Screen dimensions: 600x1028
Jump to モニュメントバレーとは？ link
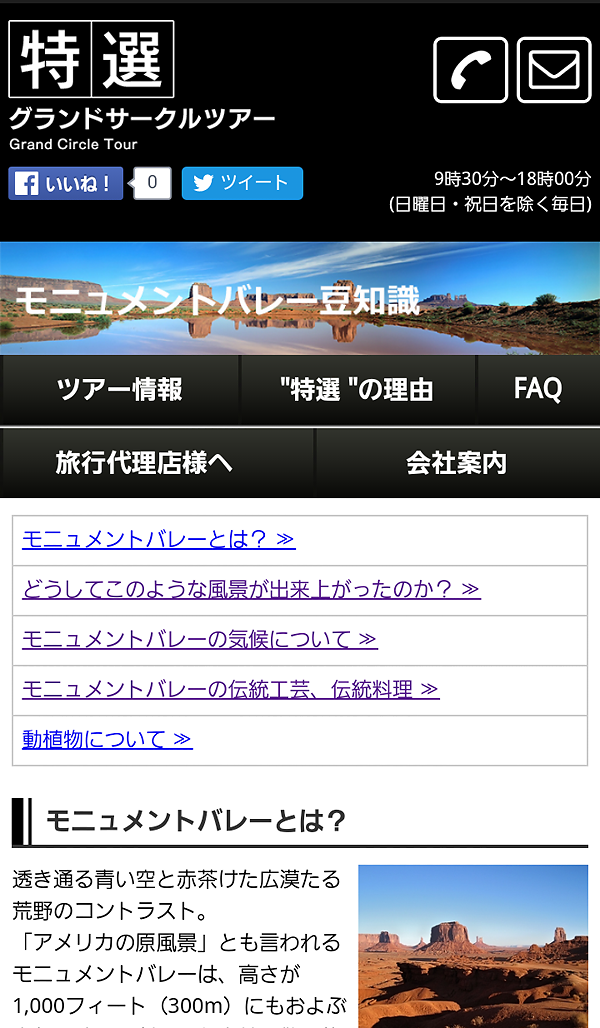coord(158,540)
